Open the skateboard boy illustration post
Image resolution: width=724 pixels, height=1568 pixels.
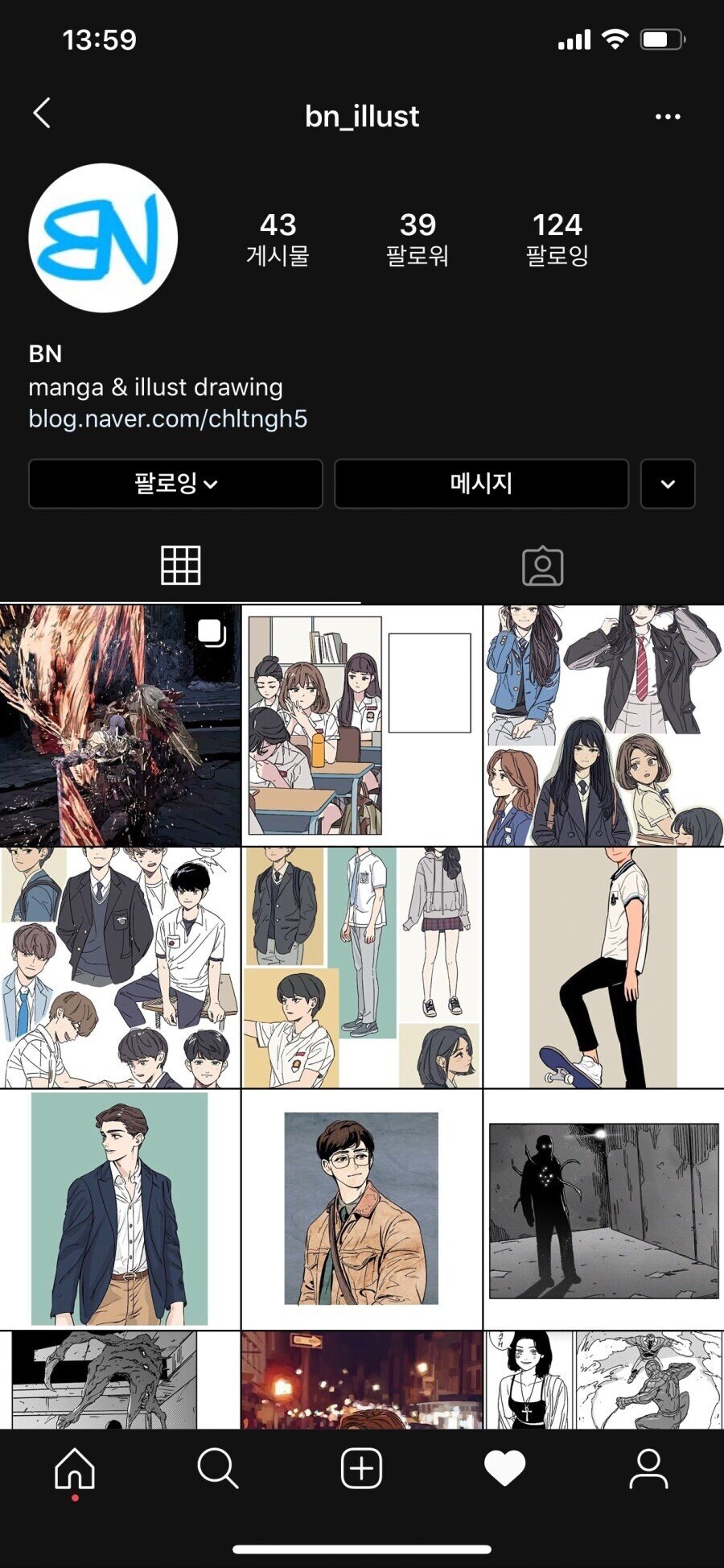pos(603,968)
